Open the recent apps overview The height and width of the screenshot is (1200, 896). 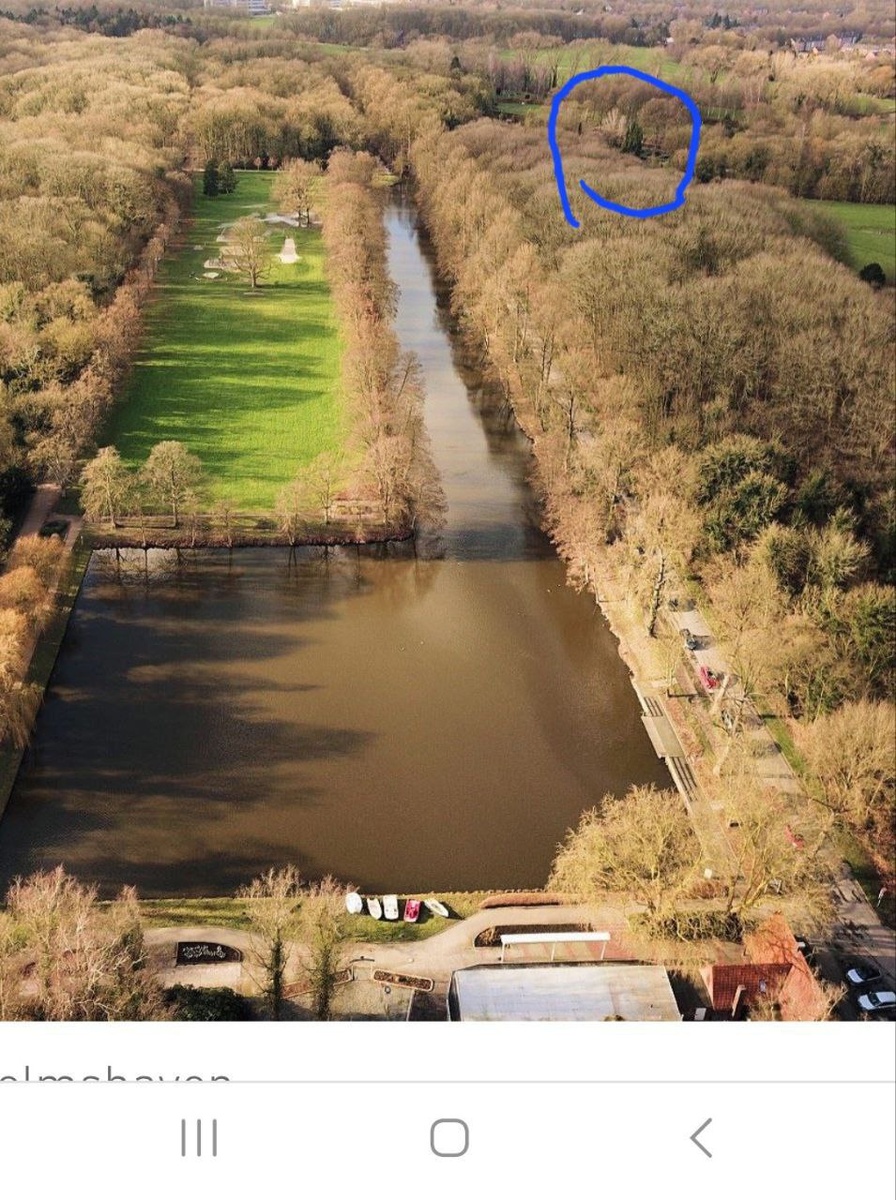(x=198, y=1138)
